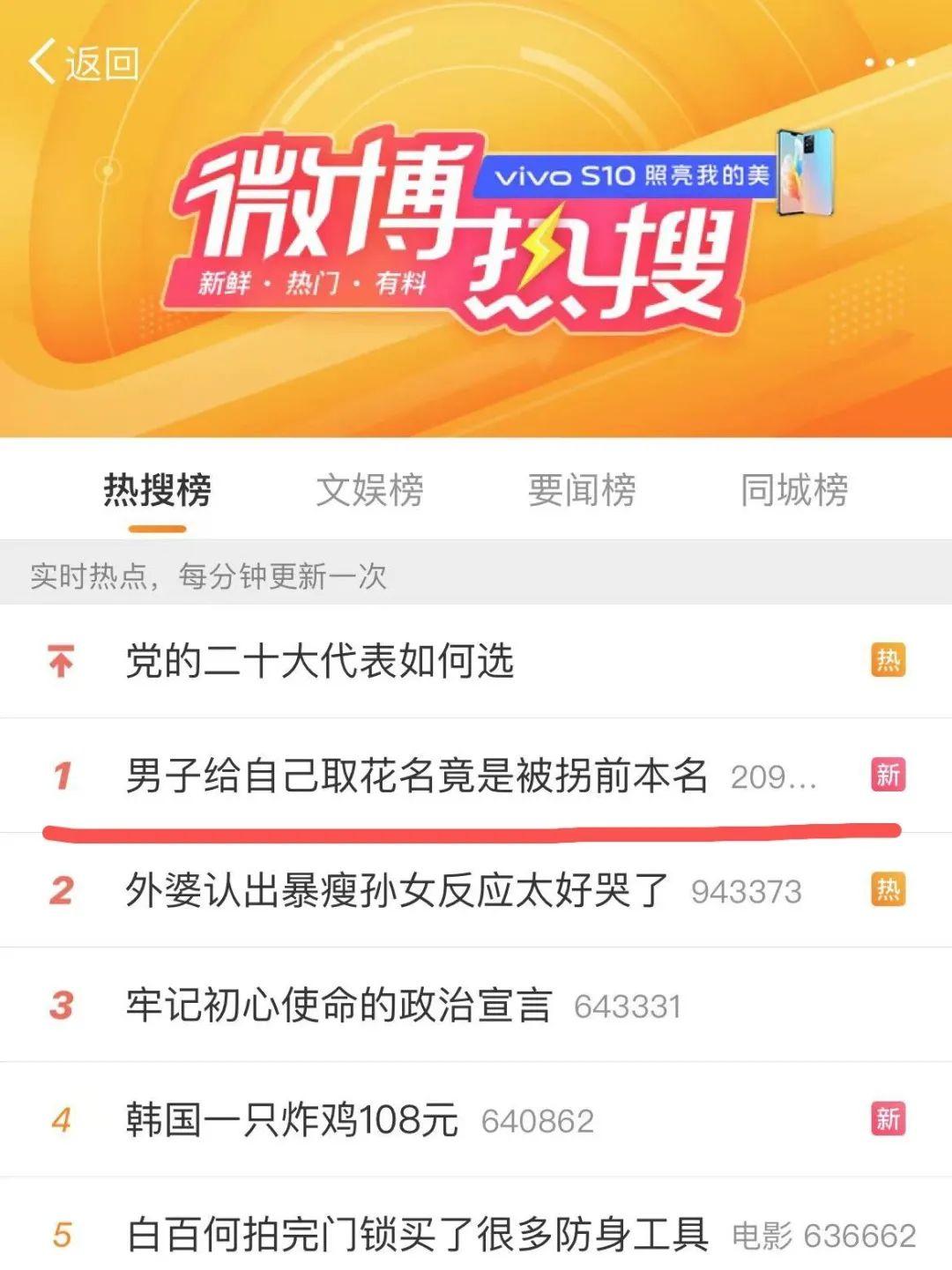
Task: Tap the 返回 back button
Action: [x=84, y=63]
